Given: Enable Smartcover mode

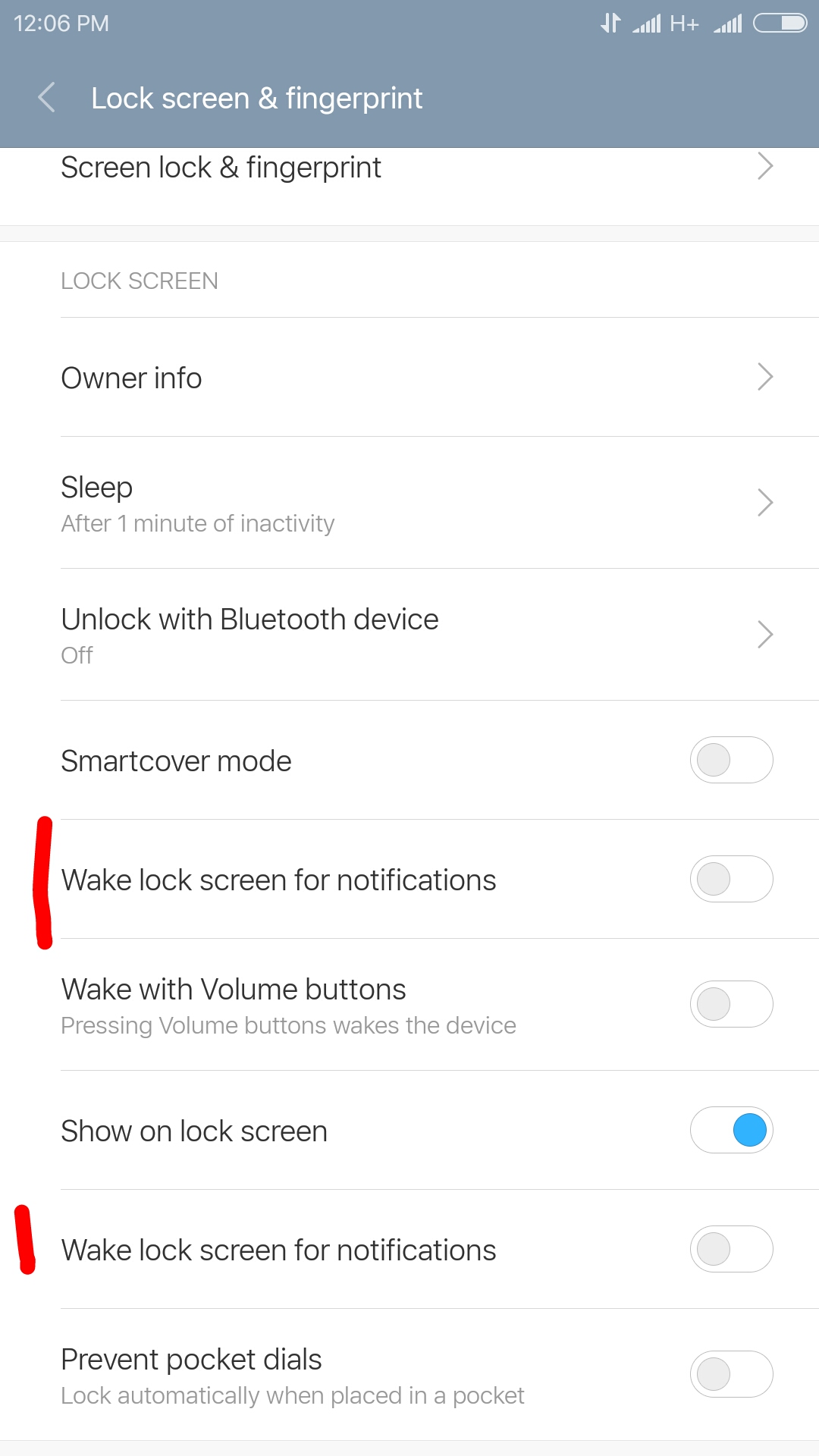Looking at the screenshot, I should click(x=731, y=760).
